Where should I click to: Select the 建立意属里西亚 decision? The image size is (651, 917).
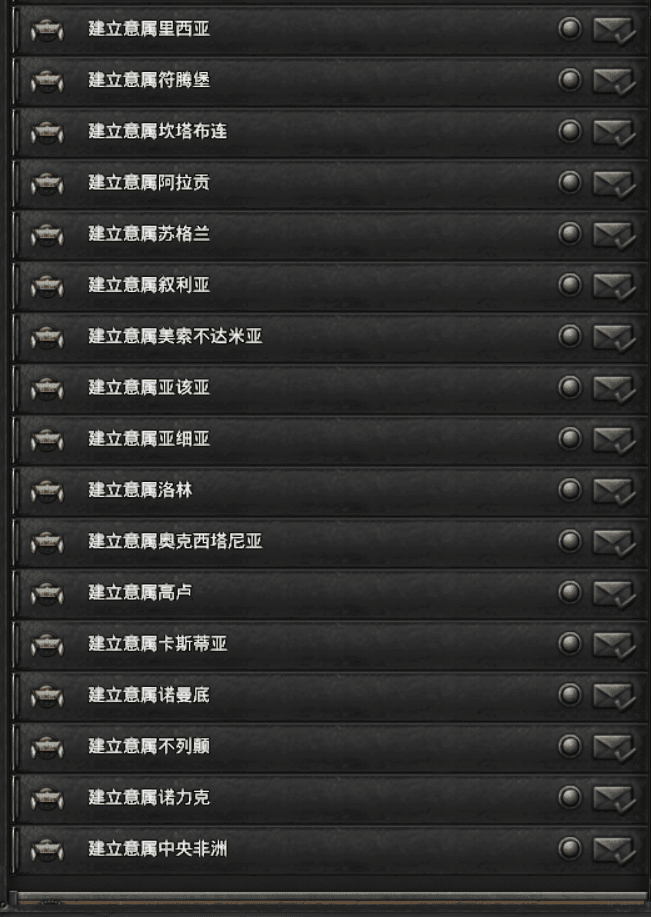[x=329, y=29]
